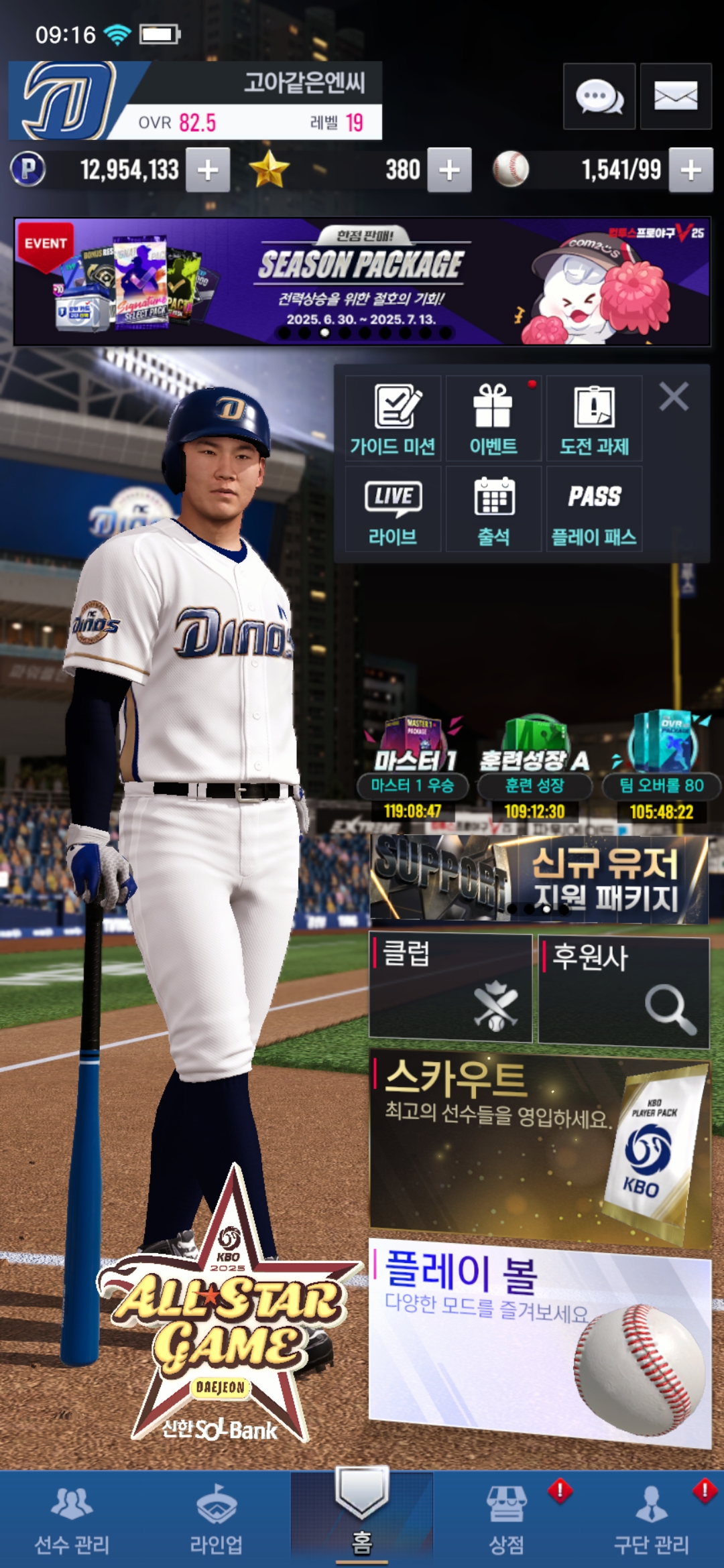Start 플레이 볼
The image size is (724, 1568).
539,1340
